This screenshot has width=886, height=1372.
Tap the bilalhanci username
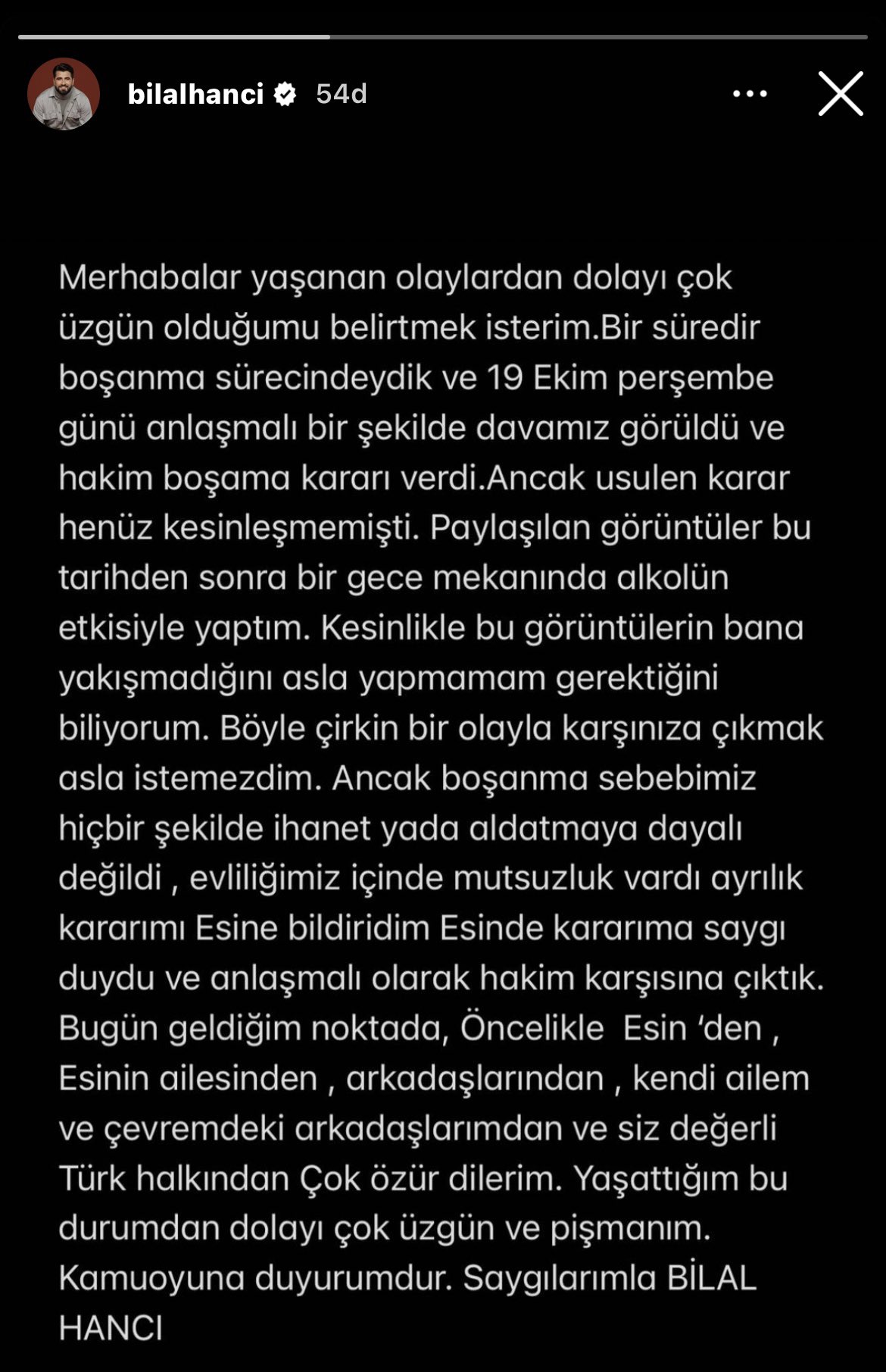(x=195, y=94)
